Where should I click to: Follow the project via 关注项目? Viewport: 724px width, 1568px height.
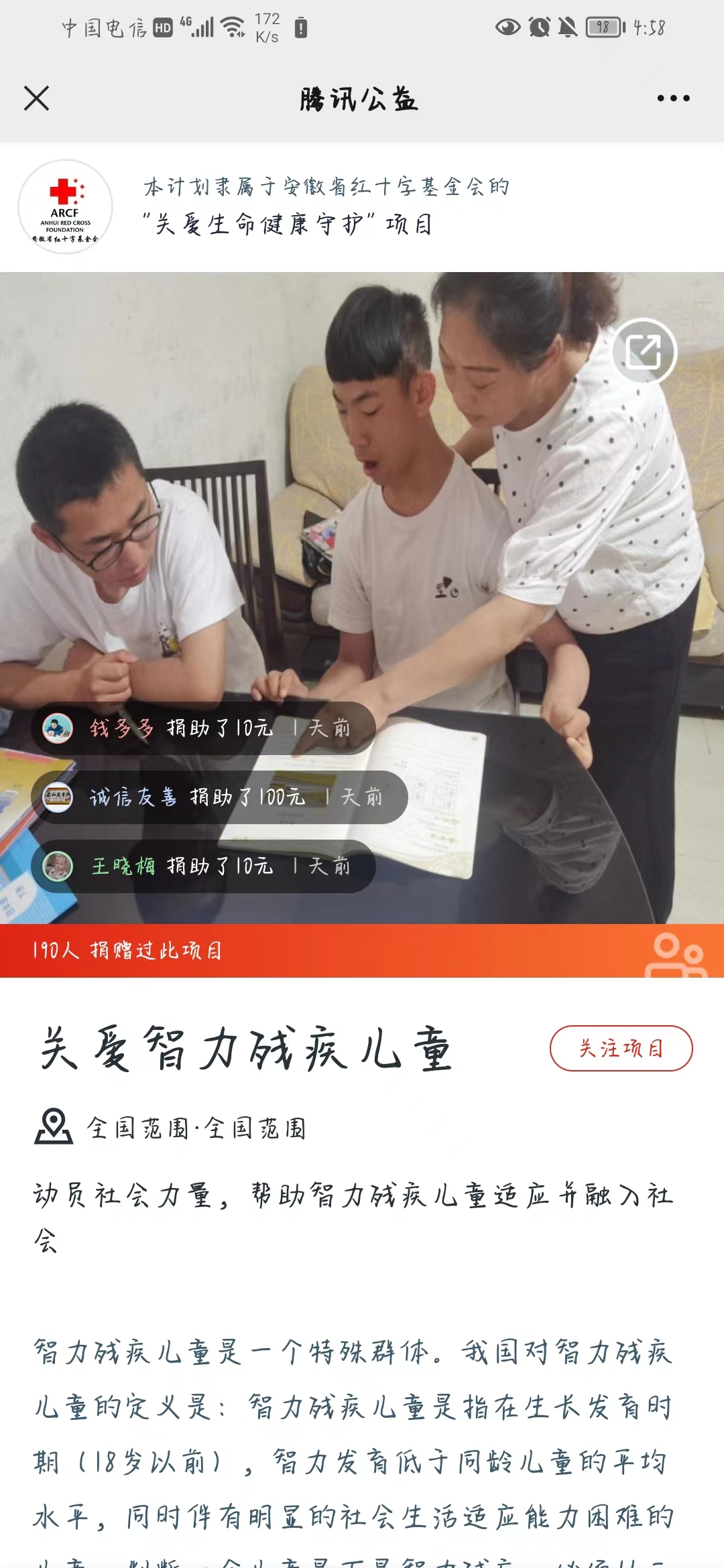[x=621, y=1048]
